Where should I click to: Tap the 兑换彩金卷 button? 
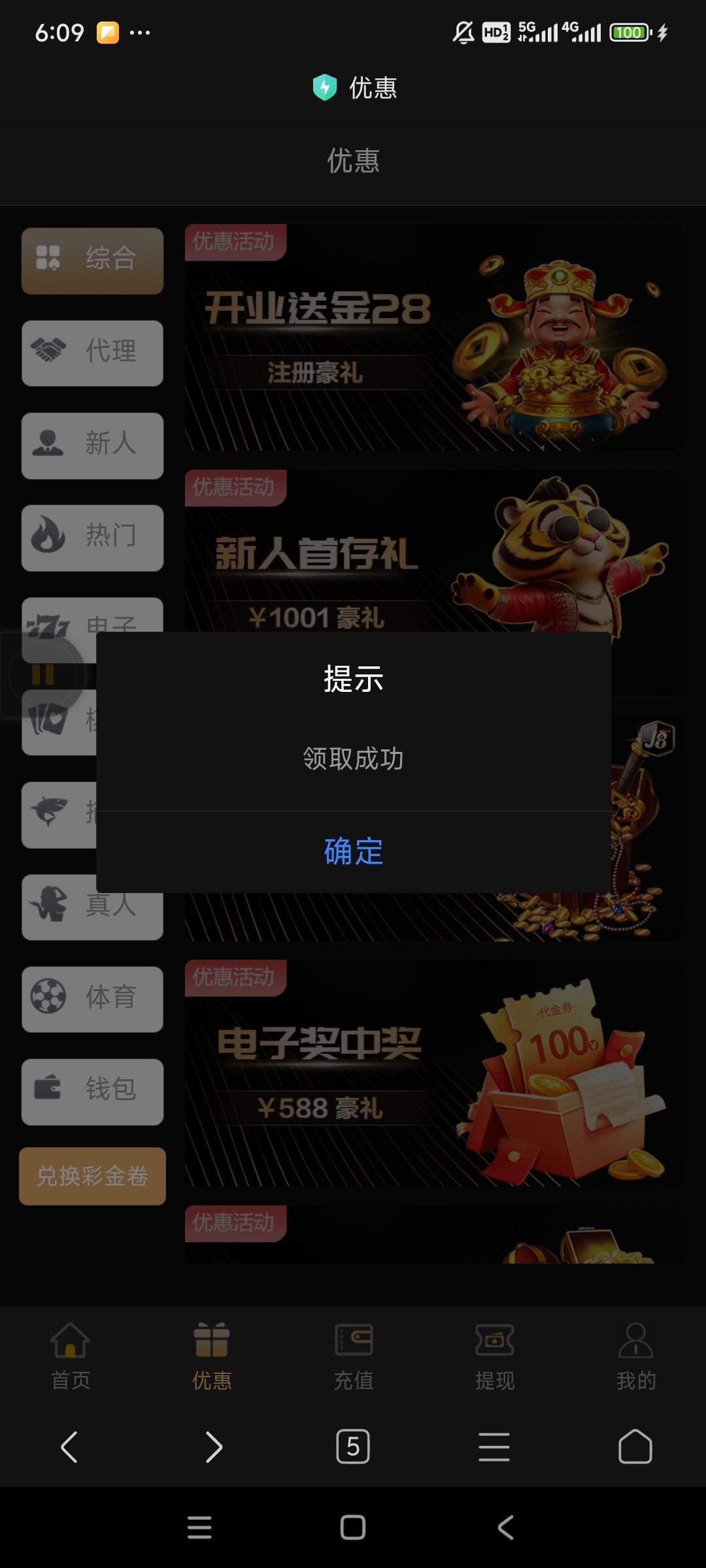pyautogui.click(x=92, y=1176)
